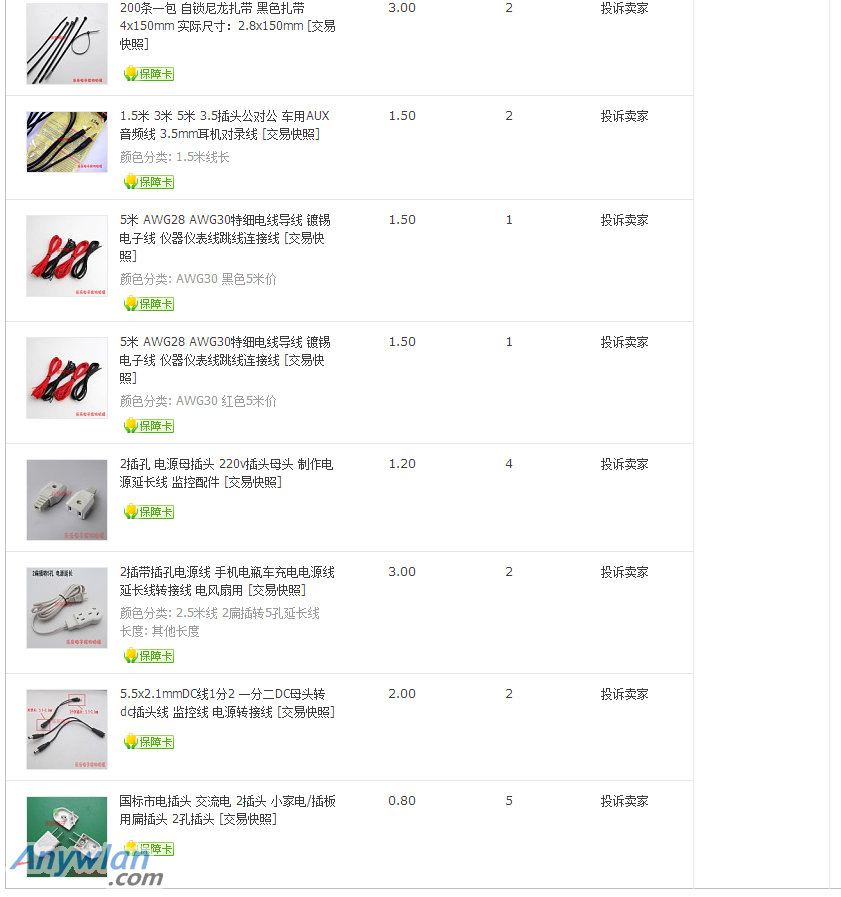Tap 投诉卖家 for the 电源母插头 order
841x897 pixels.
(624, 464)
